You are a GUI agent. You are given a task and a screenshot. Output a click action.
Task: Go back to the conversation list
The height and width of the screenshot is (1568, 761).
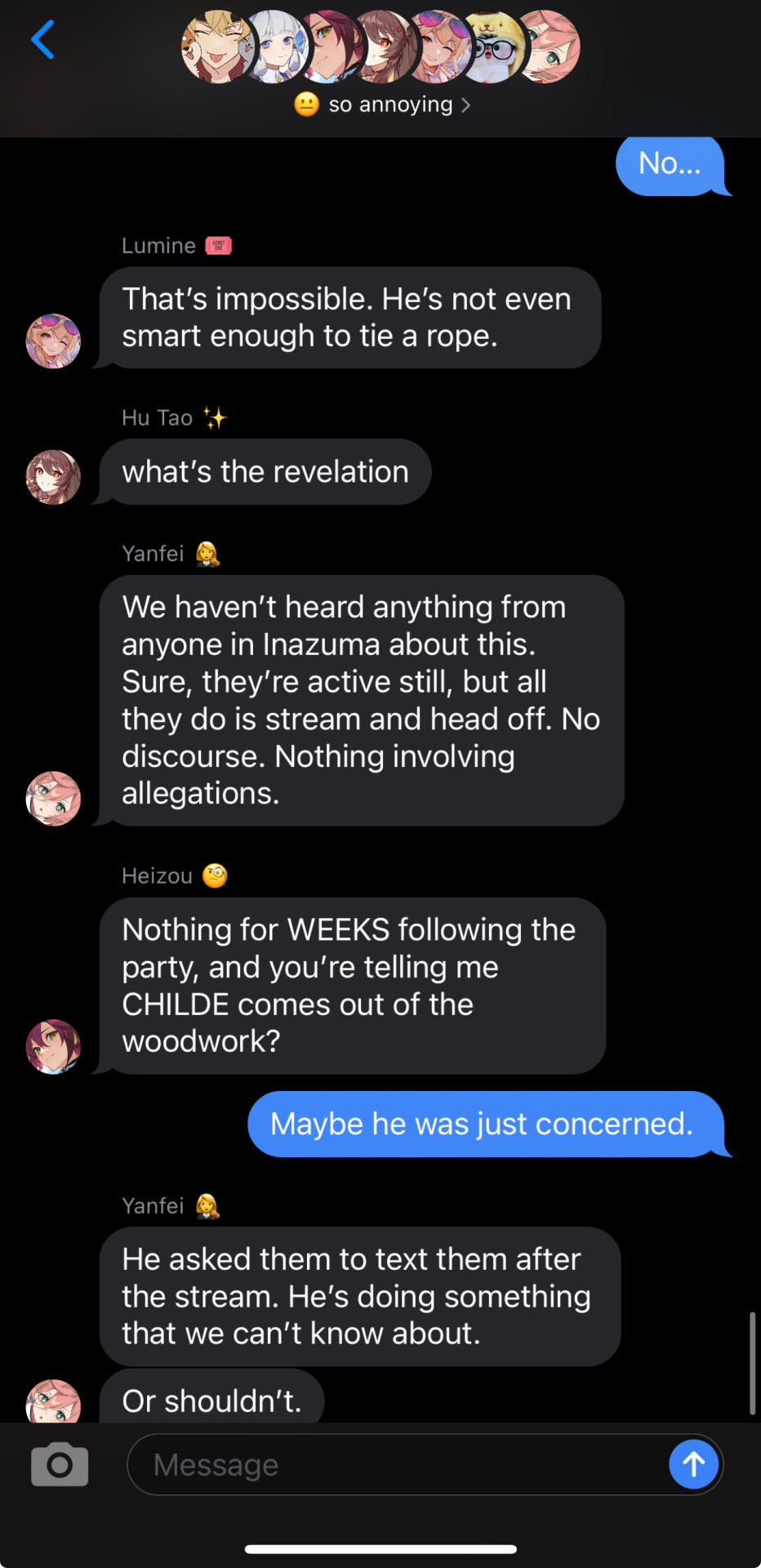click(42, 40)
